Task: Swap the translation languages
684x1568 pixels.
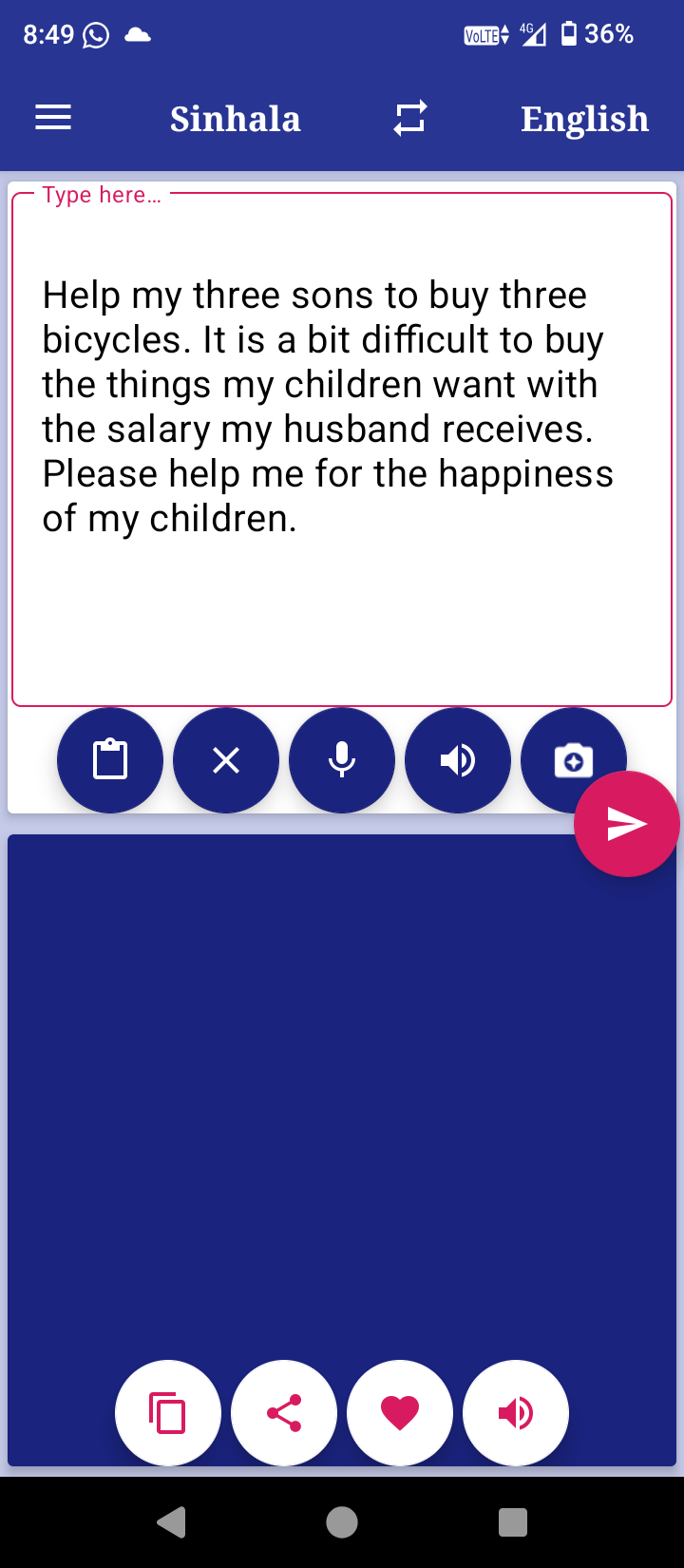Action: (410, 119)
